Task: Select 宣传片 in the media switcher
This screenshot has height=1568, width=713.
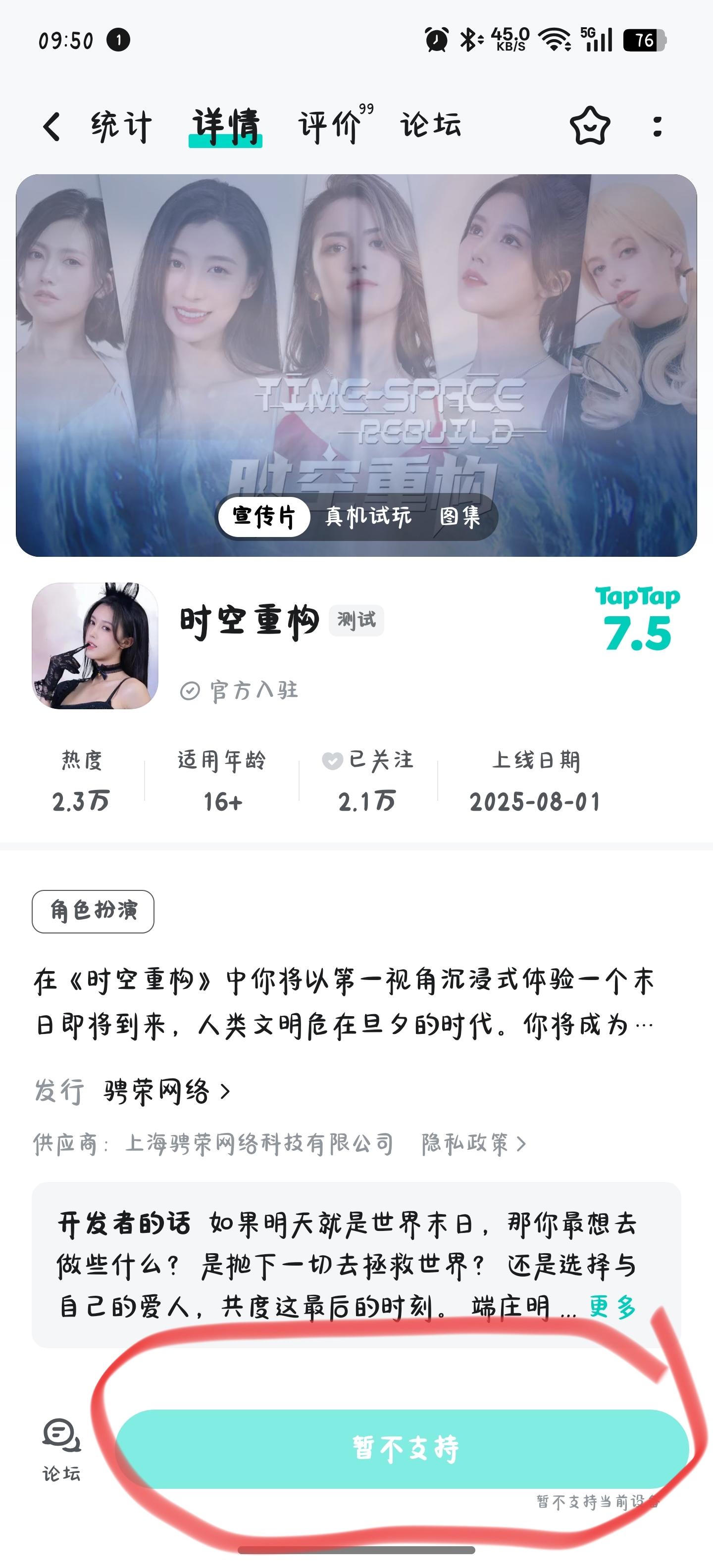Action: point(264,516)
